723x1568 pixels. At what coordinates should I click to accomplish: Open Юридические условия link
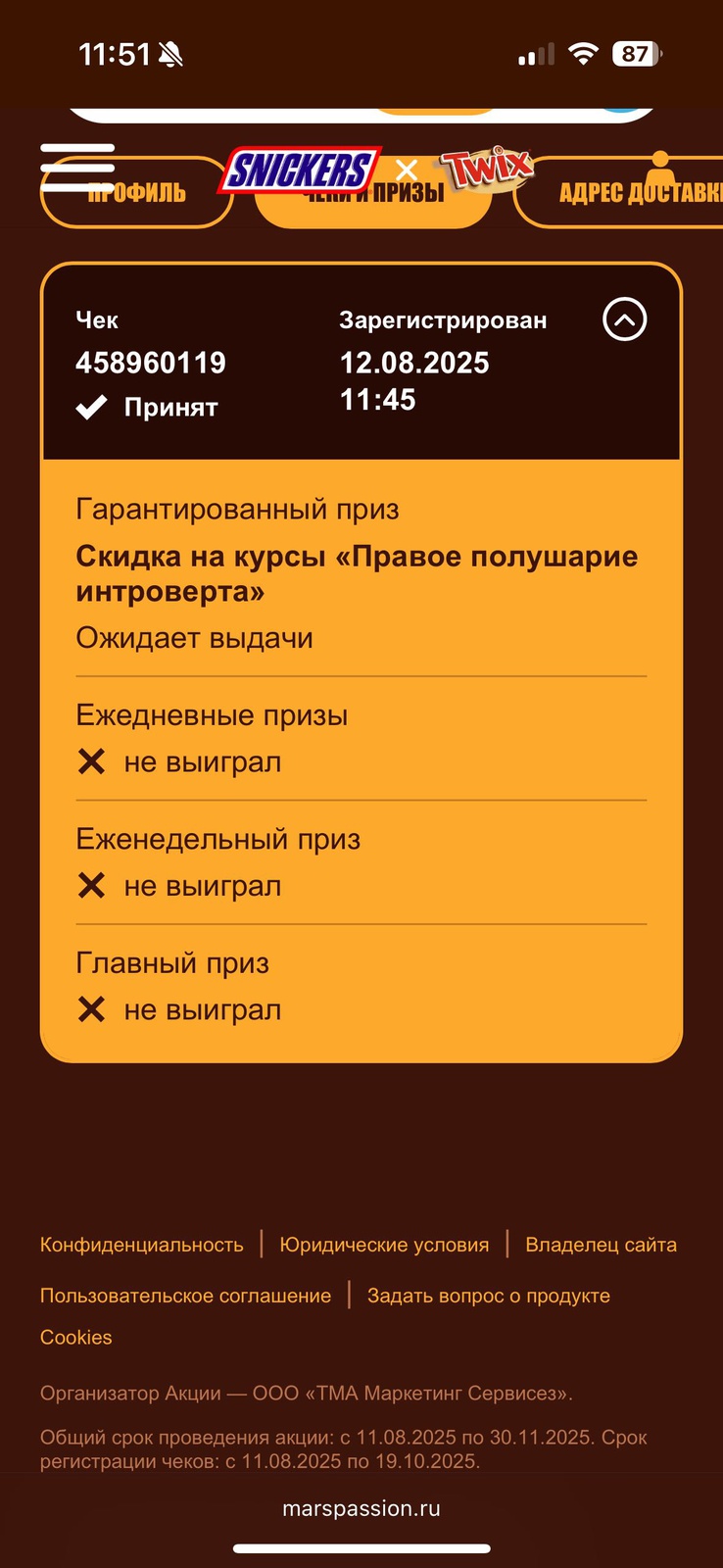[x=384, y=1245]
